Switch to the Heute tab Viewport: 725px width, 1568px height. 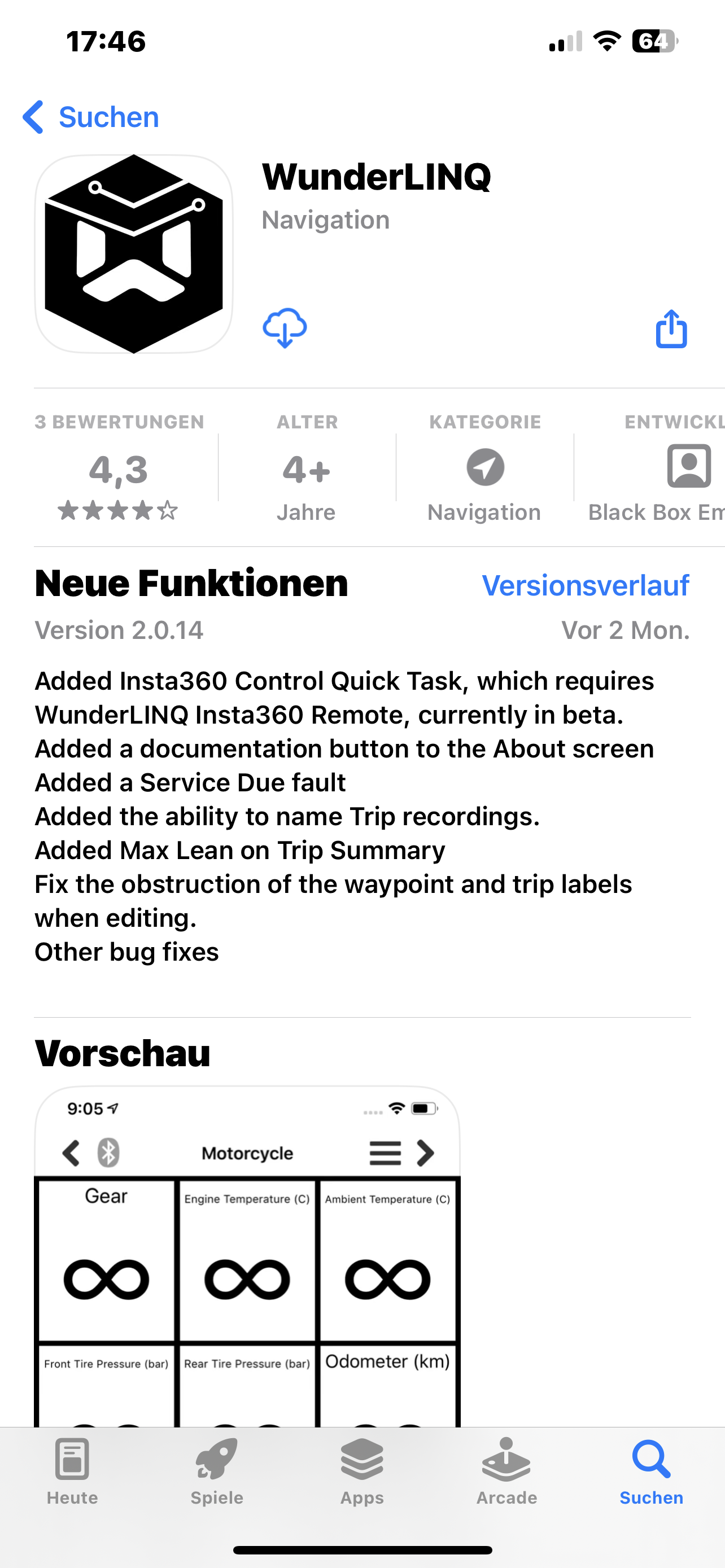click(72, 1470)
